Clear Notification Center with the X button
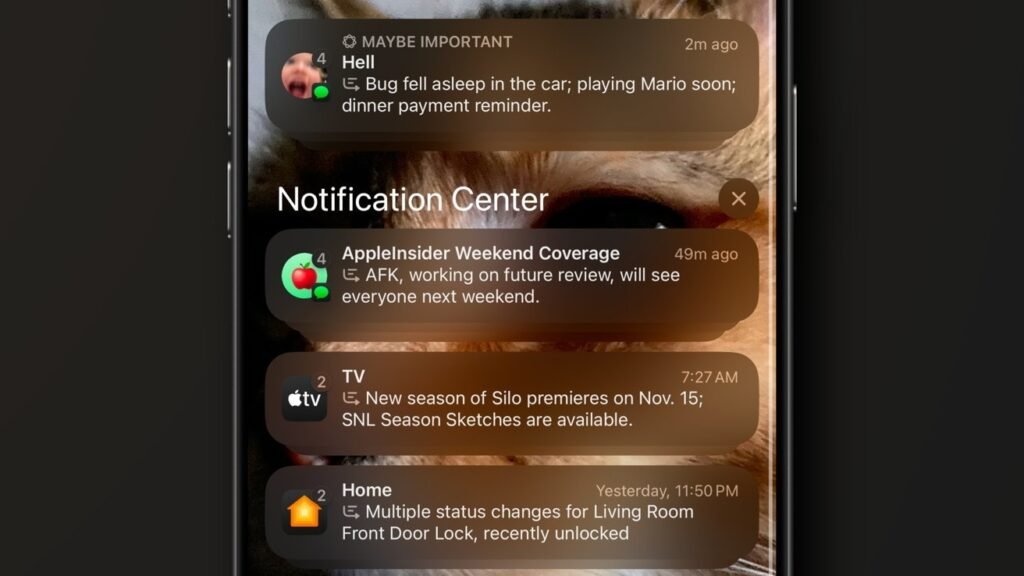The height and width of the screenshot is (576, 1024). tap(738, 199)
